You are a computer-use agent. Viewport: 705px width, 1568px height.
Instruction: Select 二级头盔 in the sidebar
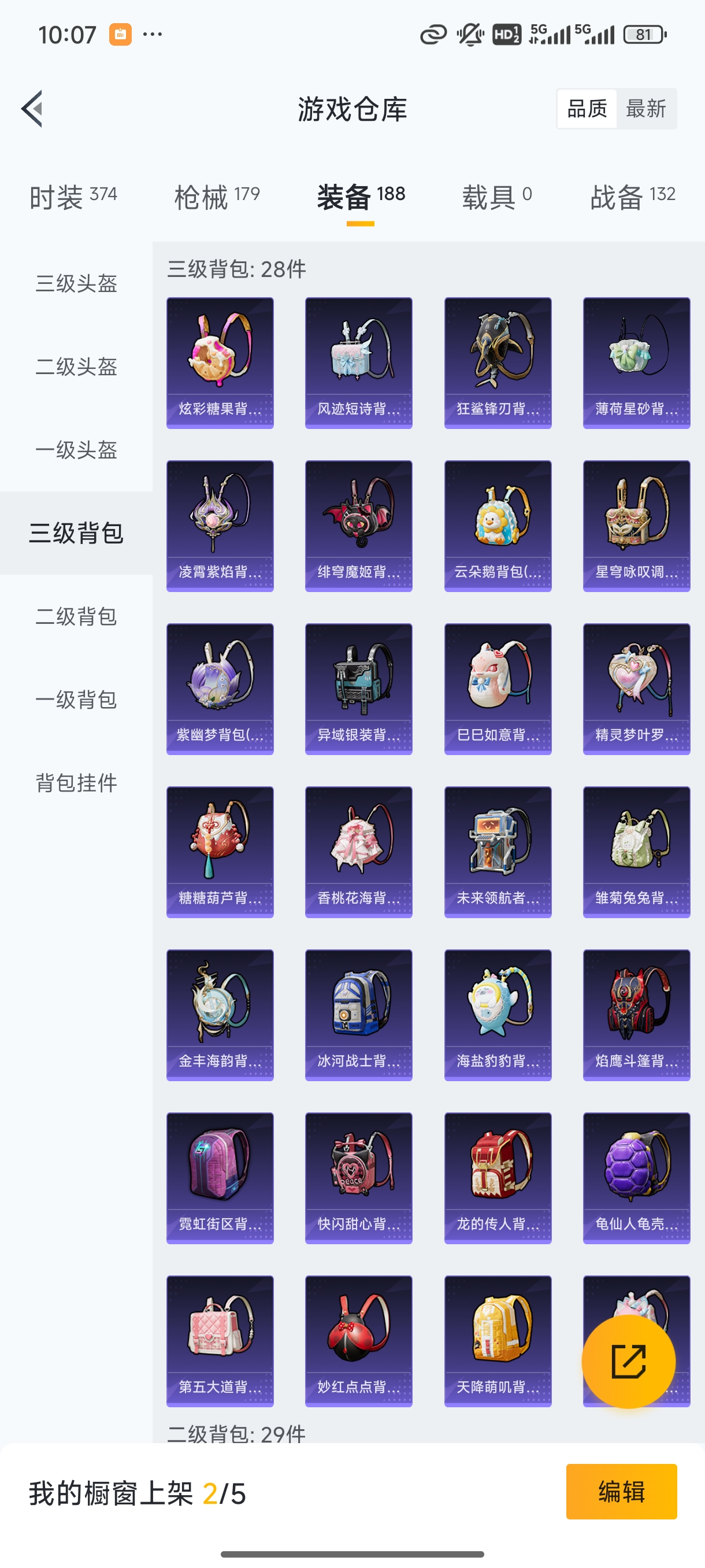pos(76,367)
